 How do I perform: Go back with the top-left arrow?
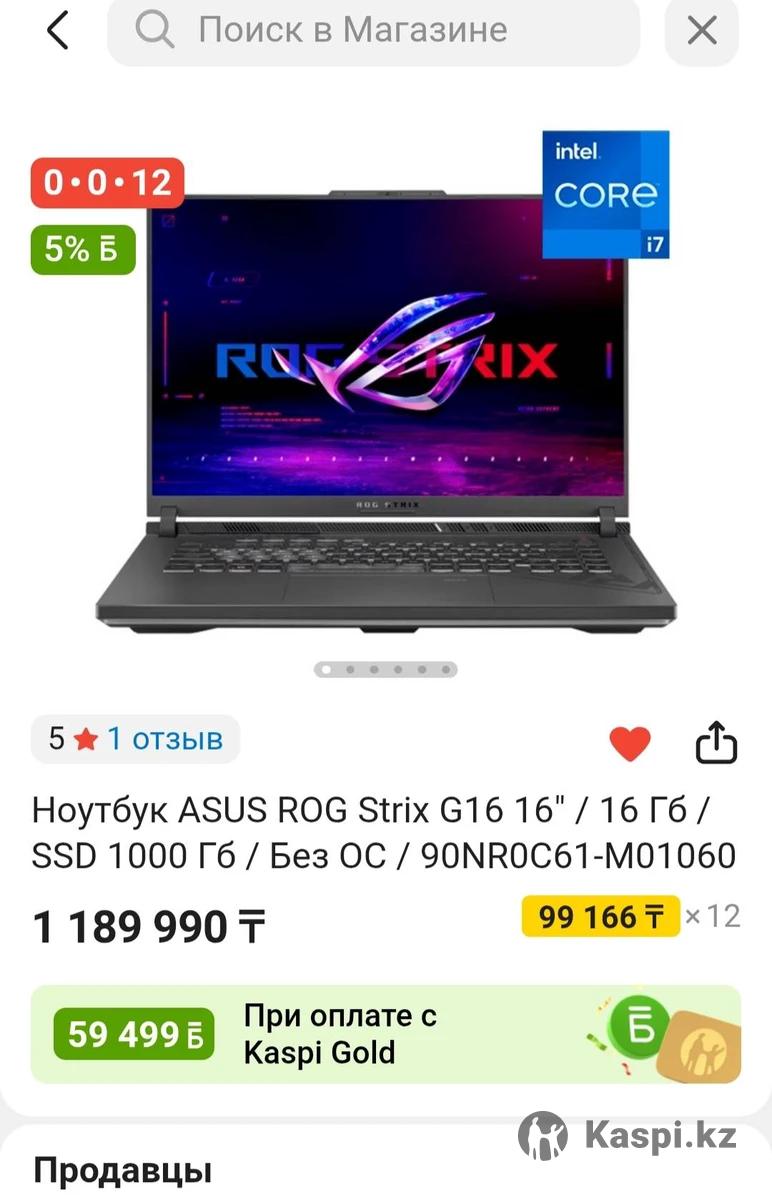click(58, 31)
